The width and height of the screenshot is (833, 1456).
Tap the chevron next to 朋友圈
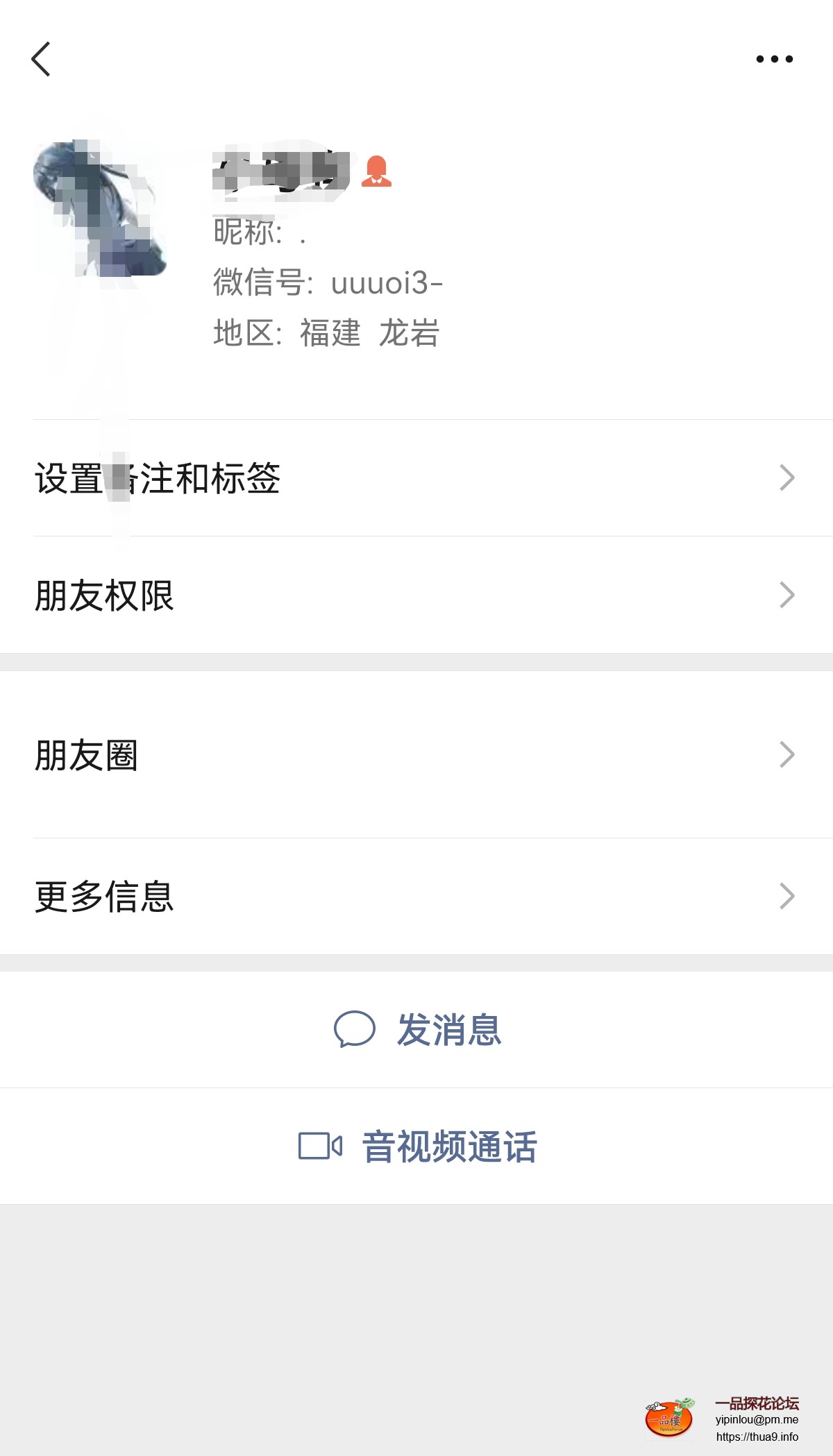[786, 756]
